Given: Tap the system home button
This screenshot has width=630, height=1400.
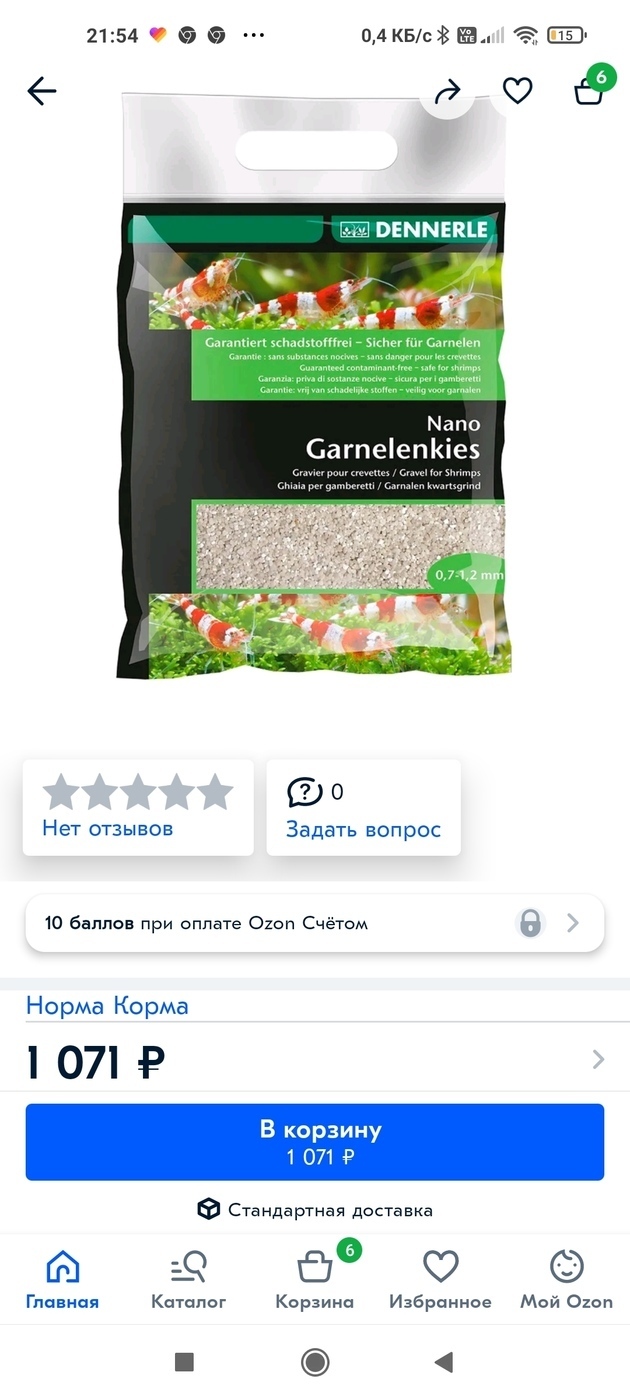Looking at the screenshot, I should click(315, 1361).
